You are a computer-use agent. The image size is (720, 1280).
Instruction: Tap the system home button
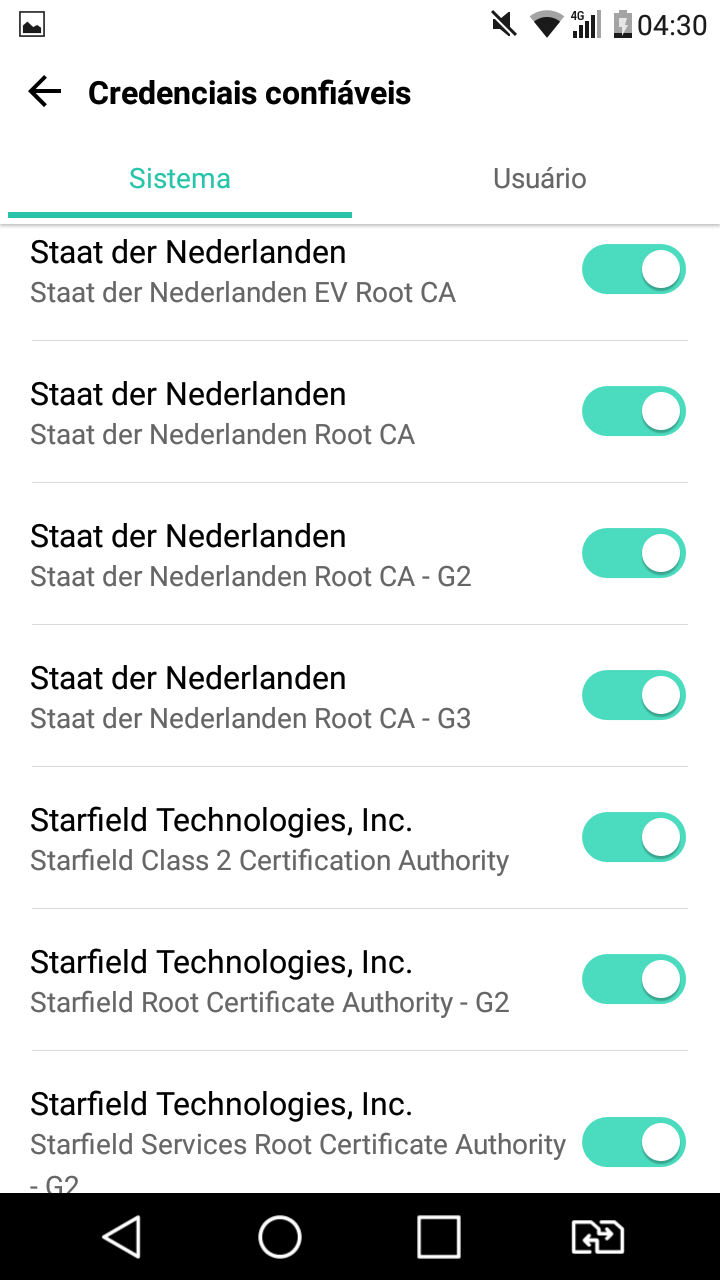pos(280,1237)
